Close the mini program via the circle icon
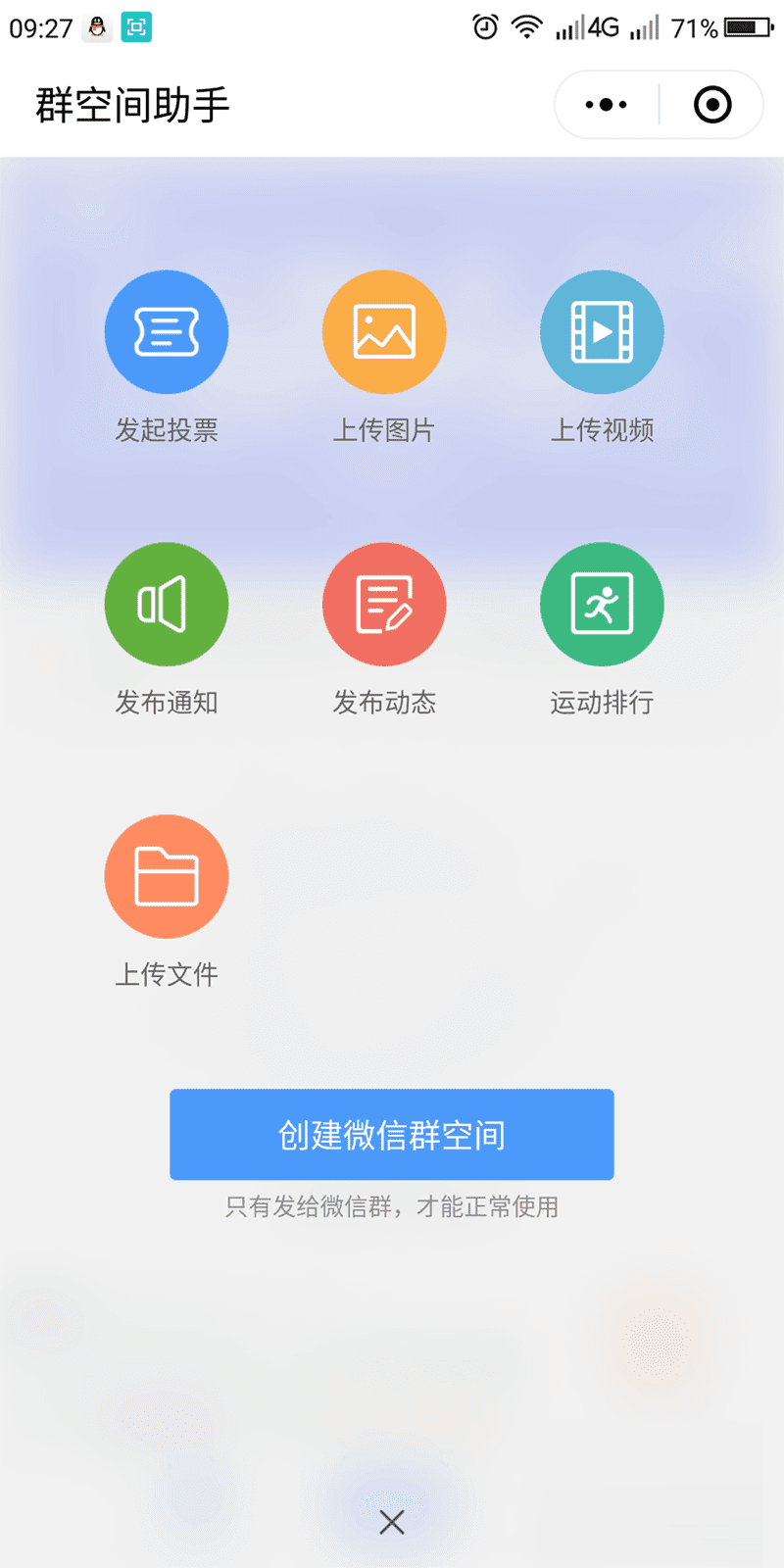The height and width of the screenshot is (1568, 784). pos(712,105)
